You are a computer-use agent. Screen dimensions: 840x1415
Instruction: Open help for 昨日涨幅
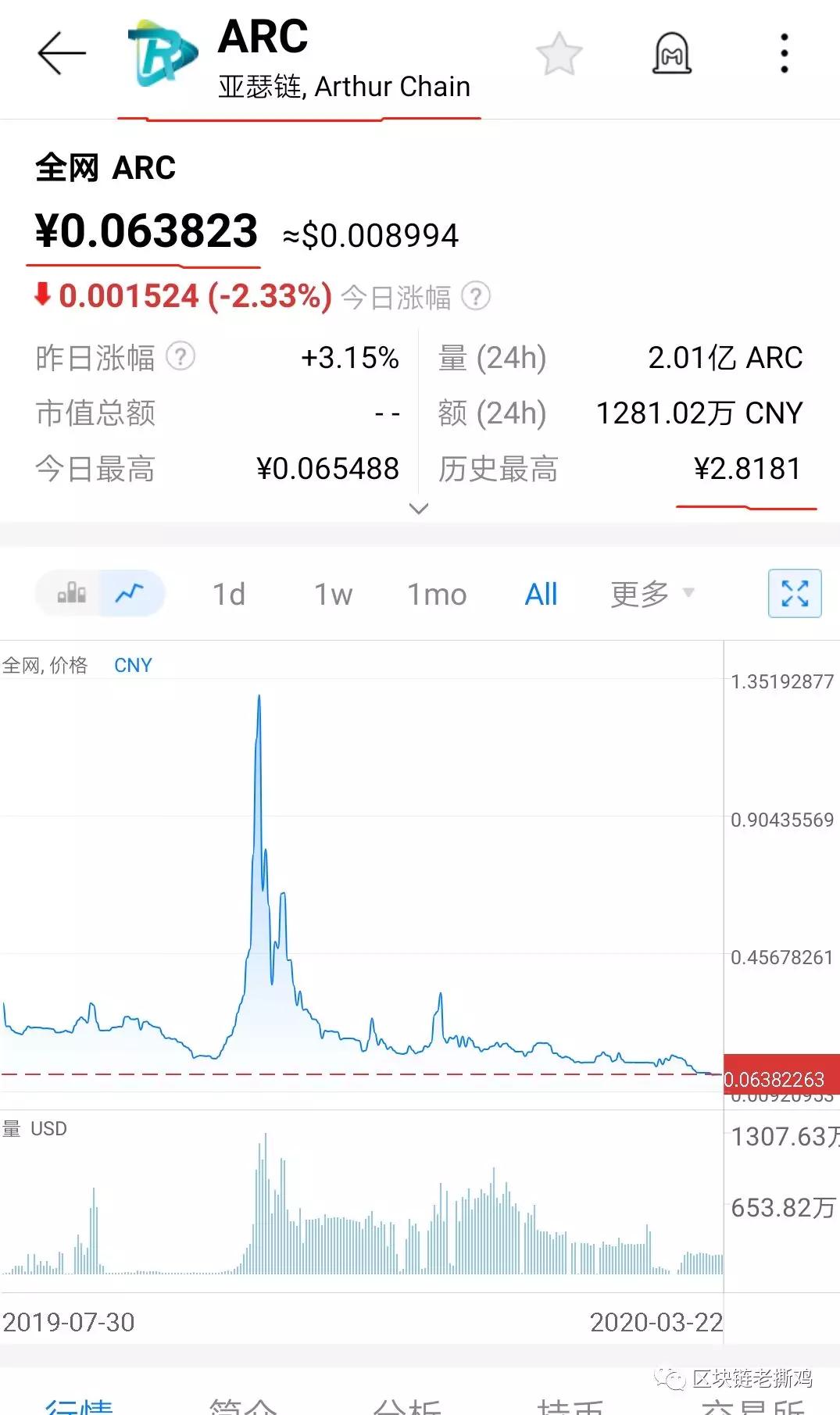[x=181, y=357]
